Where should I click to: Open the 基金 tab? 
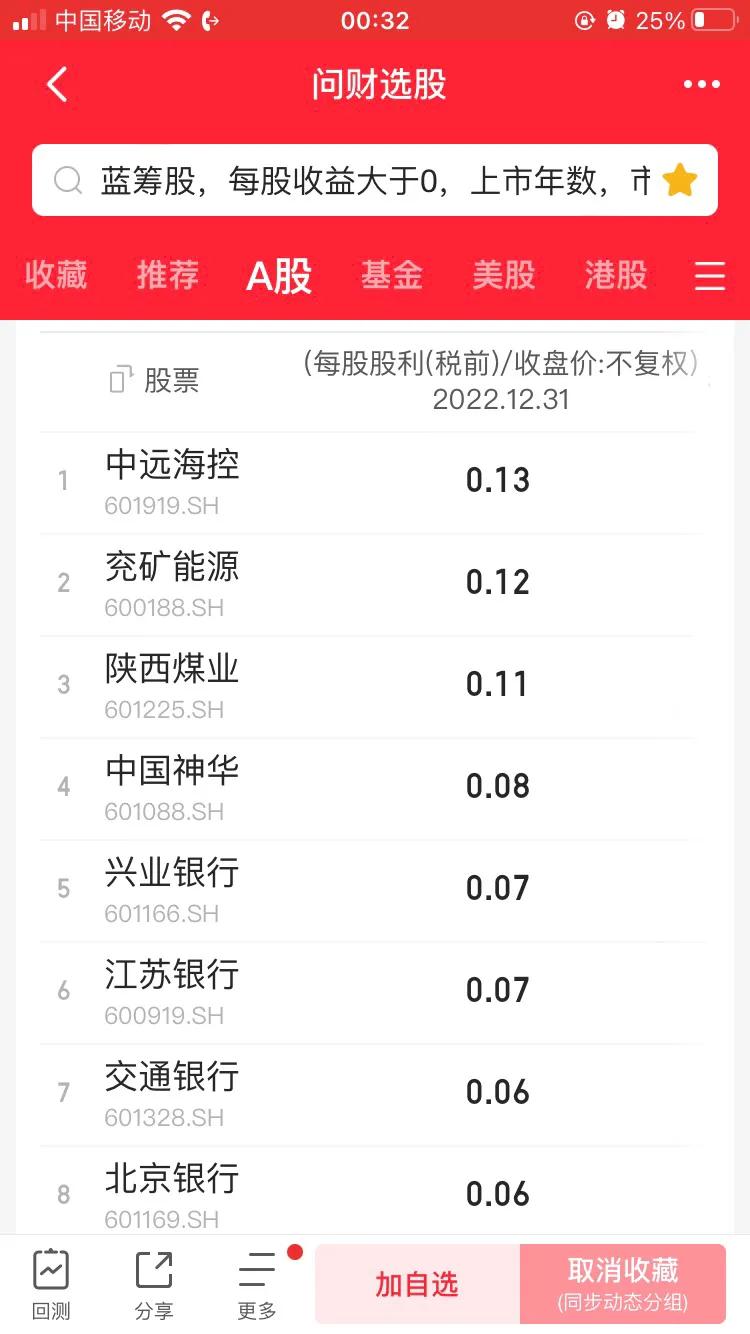pyautogui.click(x=391, y=277)
